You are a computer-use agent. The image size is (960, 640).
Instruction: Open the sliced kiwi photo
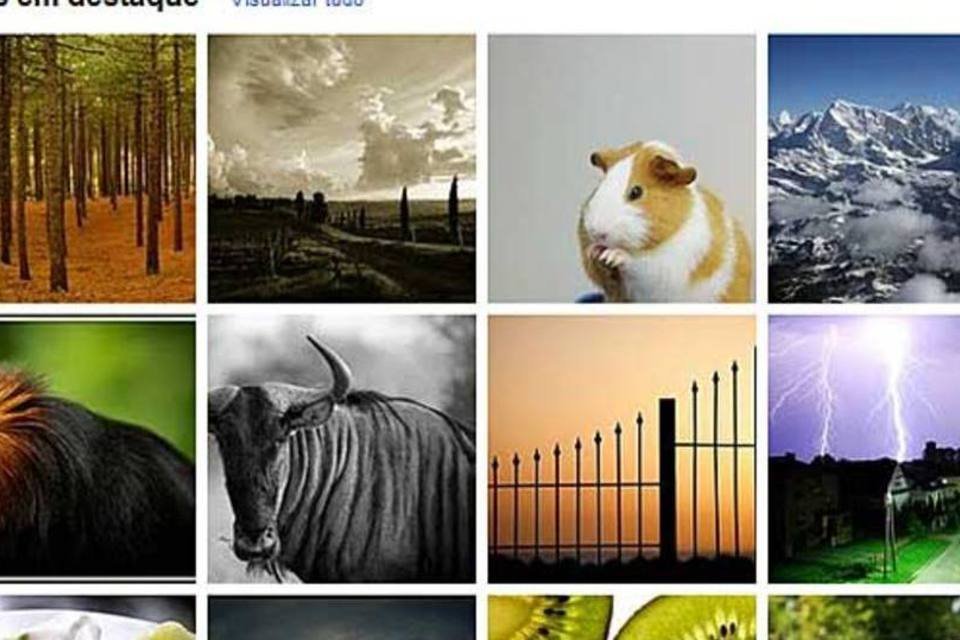tap(621, 618)
